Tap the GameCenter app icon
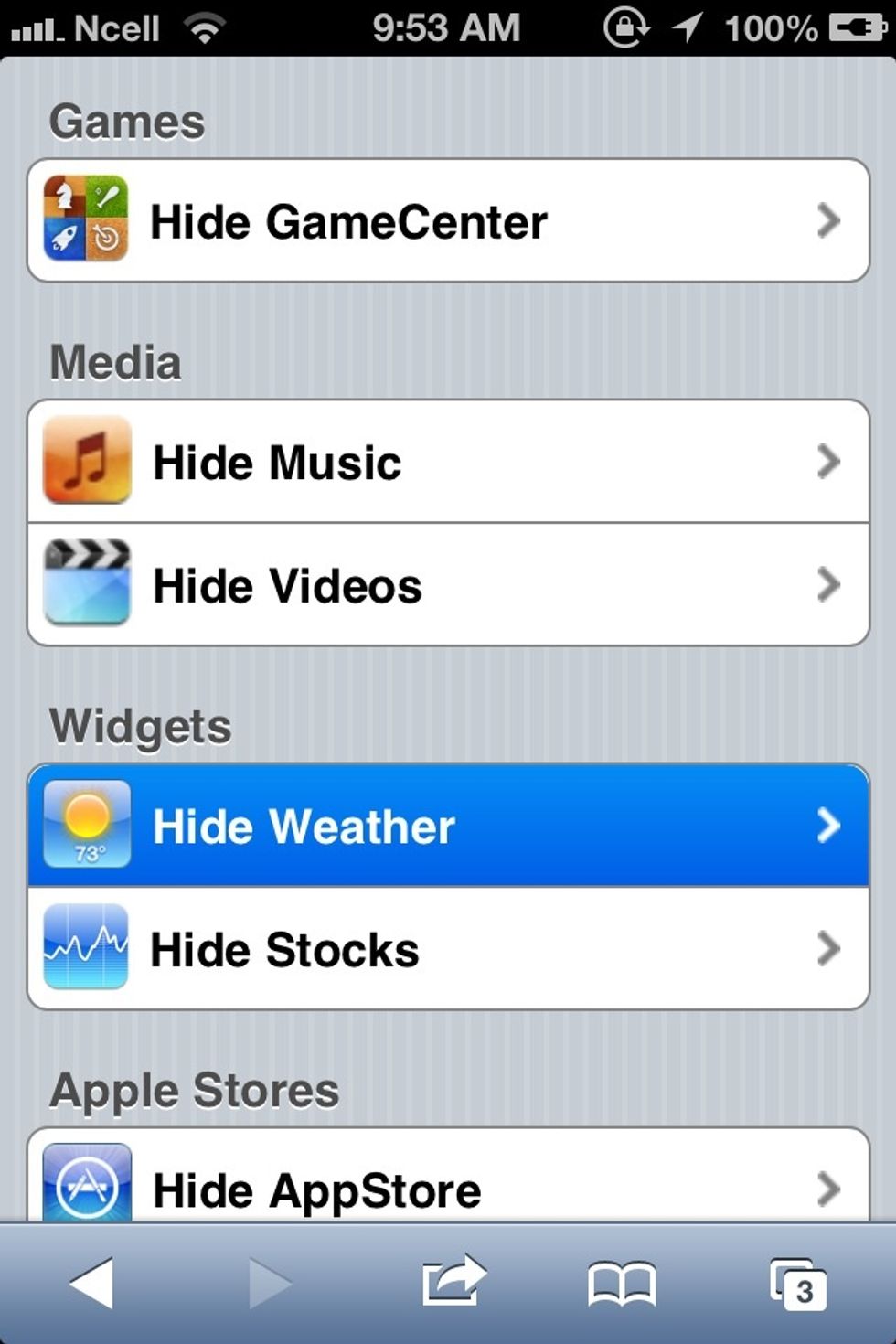This screenshot has width=896, height=1344. [x=85, y=219]
